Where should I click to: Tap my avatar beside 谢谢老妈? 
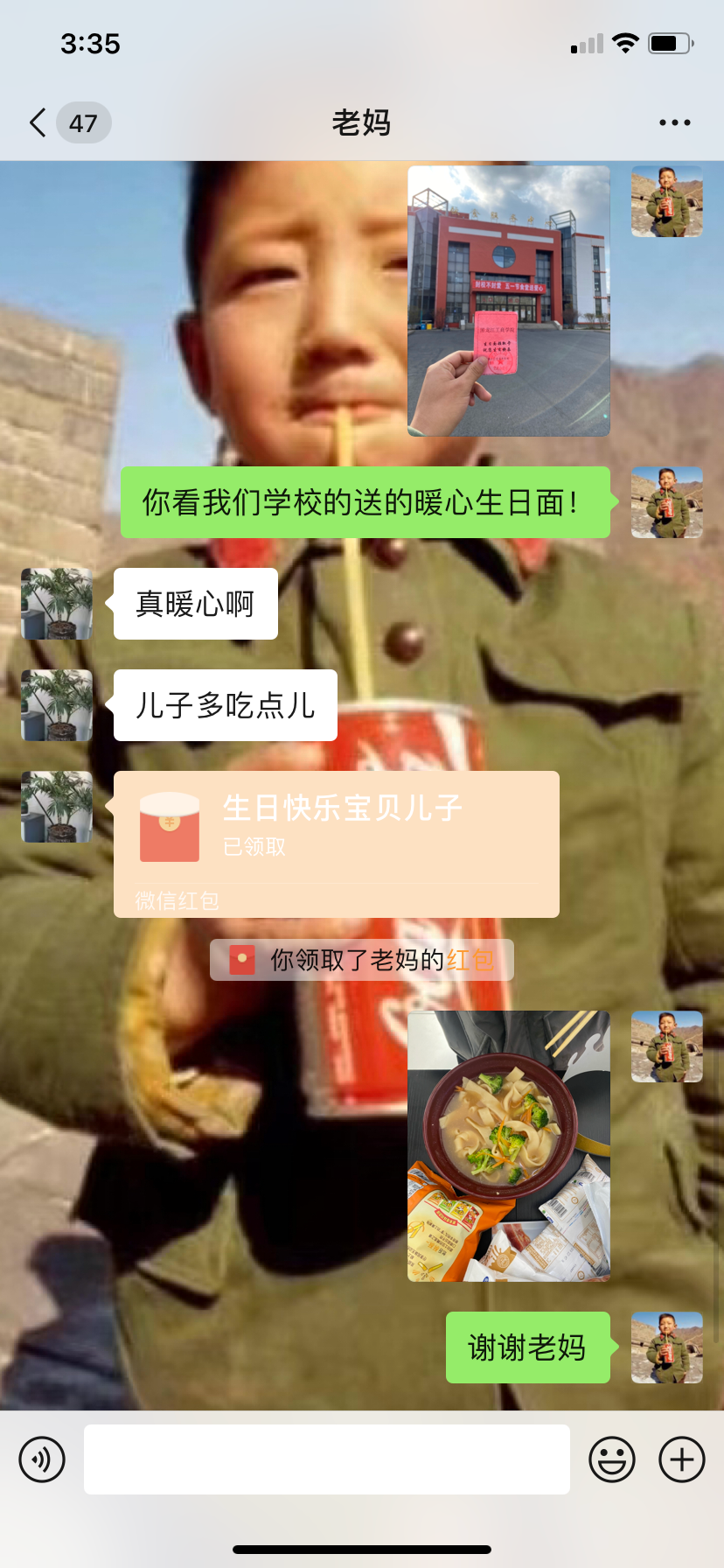(x=666, y=1347)
